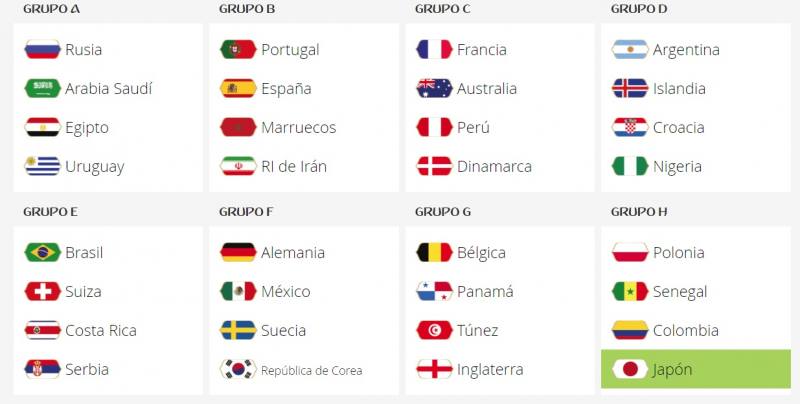Tap Bélgica in Grupo G
The height and width of the screenshot is (404, 800).
tap(500, 252)
